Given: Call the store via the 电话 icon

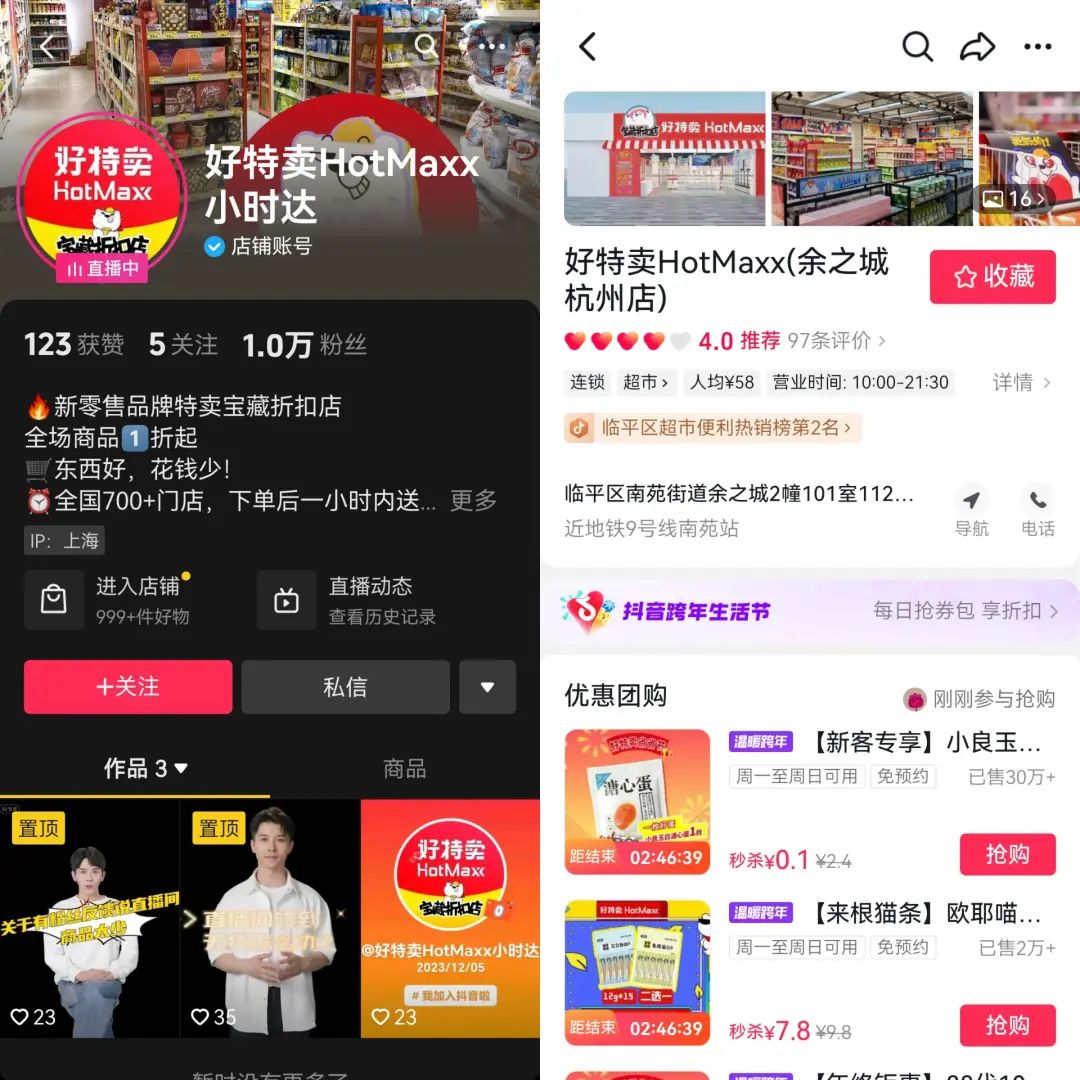Looking at the screenshot, I should (1038, 512).
